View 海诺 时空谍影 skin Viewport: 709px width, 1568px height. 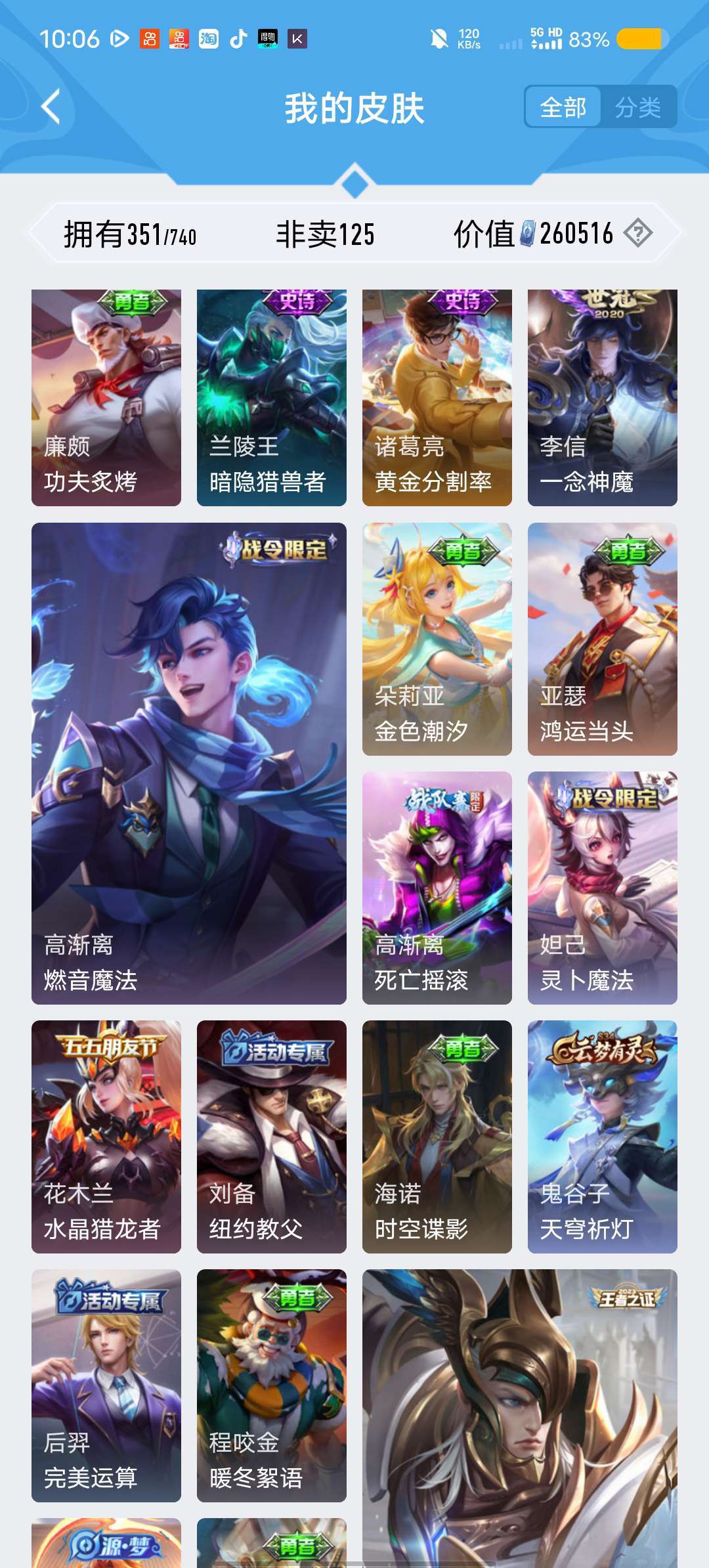pyautogui.click(x=437, y=1136)
